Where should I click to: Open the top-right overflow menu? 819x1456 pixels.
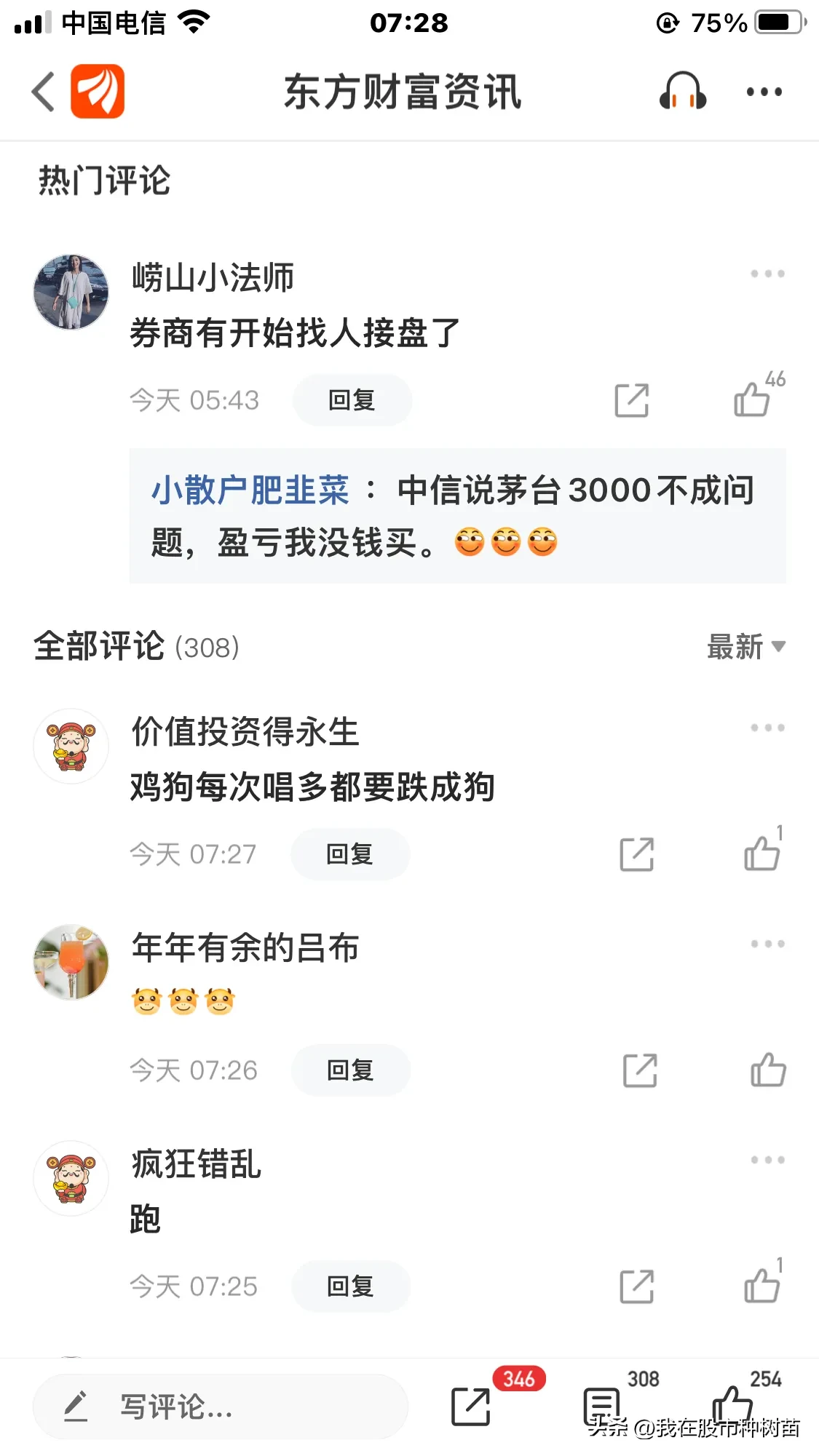[x=764, y=92]
